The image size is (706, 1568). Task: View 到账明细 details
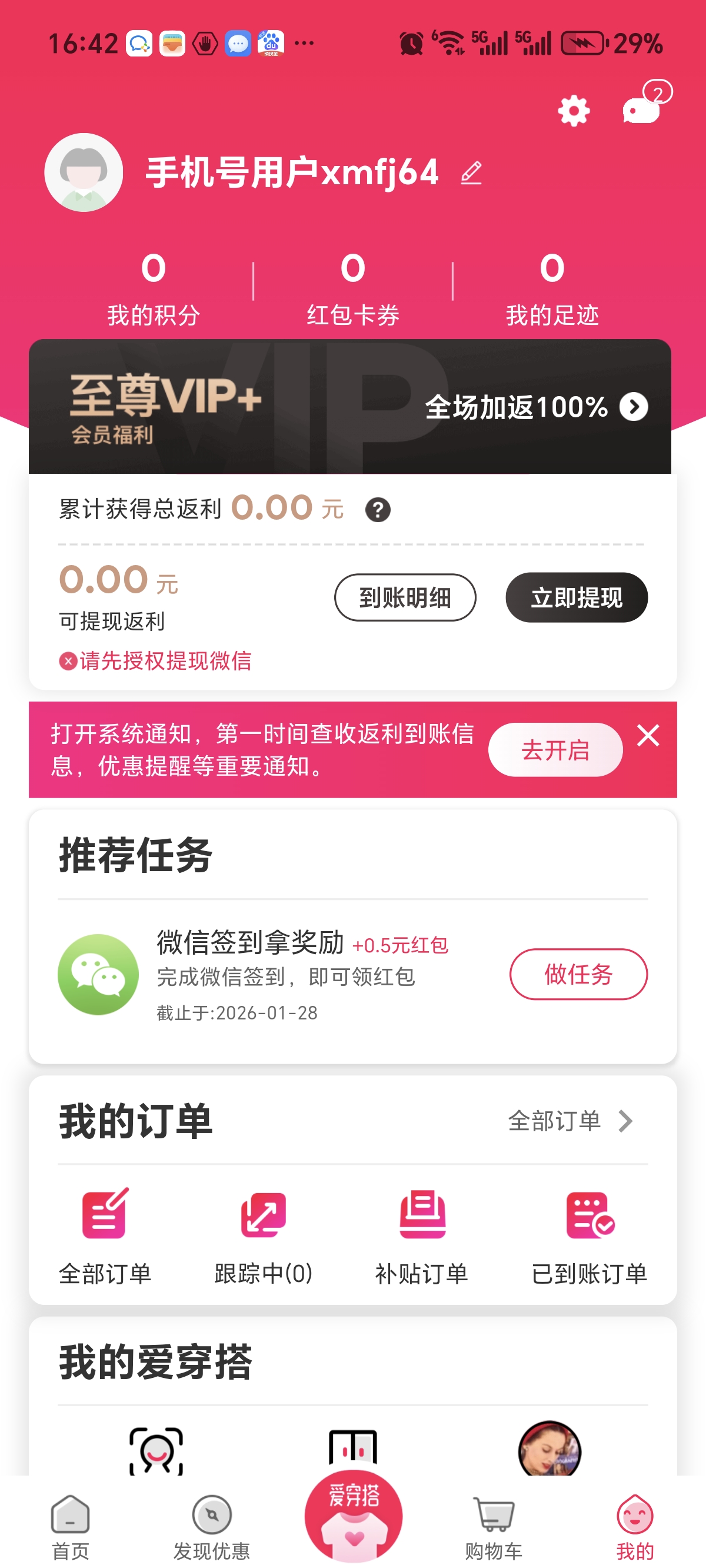click(x=405, y=598)
